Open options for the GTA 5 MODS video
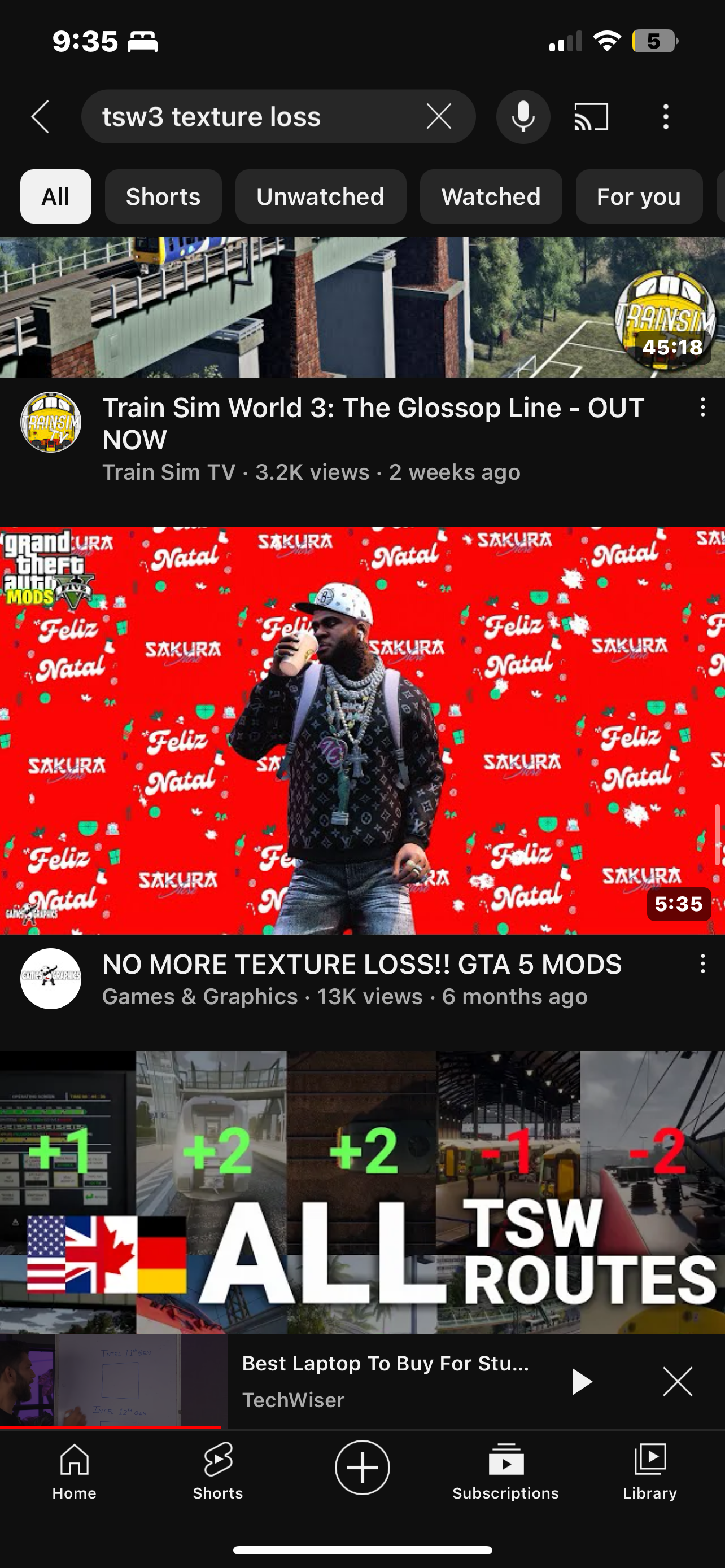The height and width of the screenshot is (1568, 725). pyautogui.click(x=702, y=963)
